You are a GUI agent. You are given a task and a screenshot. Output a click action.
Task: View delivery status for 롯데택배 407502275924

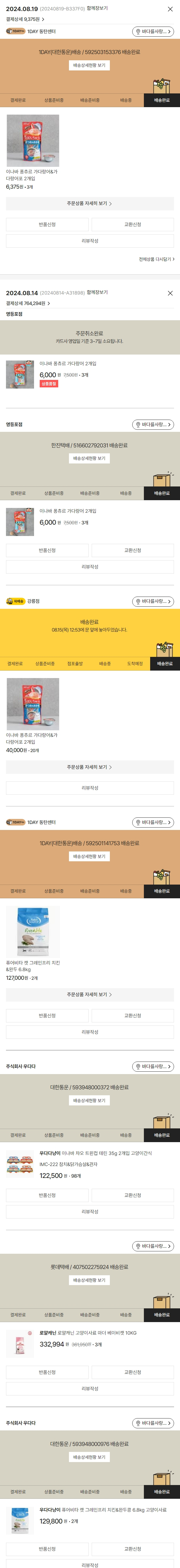click(89, 1280)
